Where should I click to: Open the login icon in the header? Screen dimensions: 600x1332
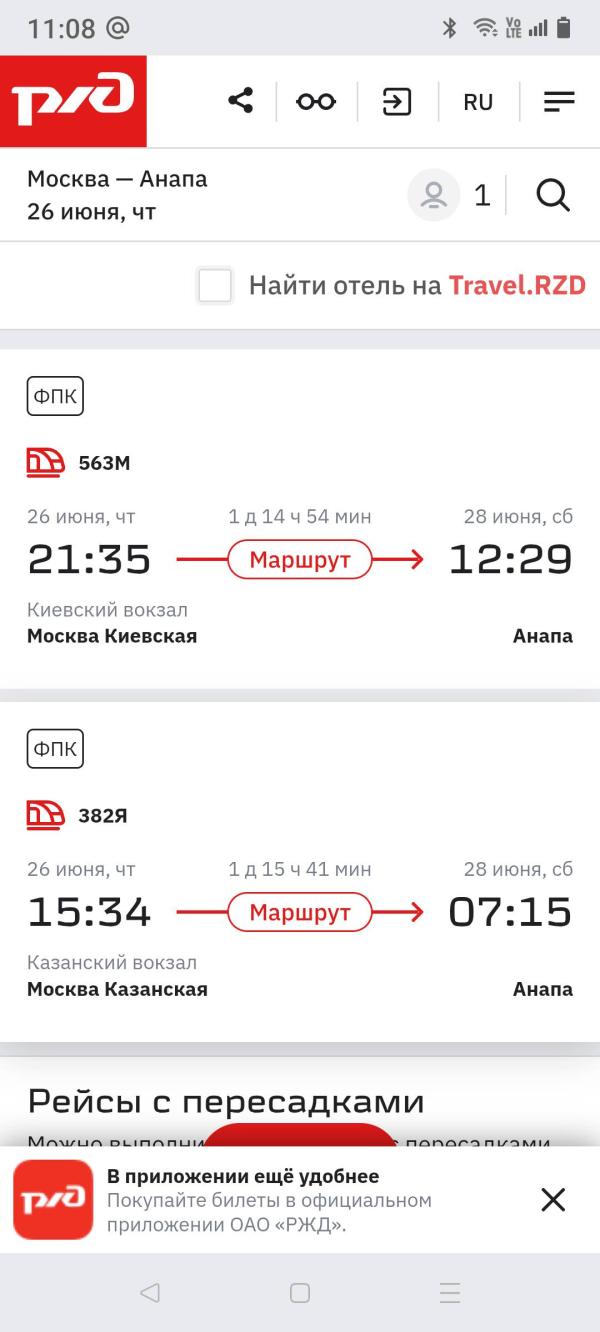397,102
